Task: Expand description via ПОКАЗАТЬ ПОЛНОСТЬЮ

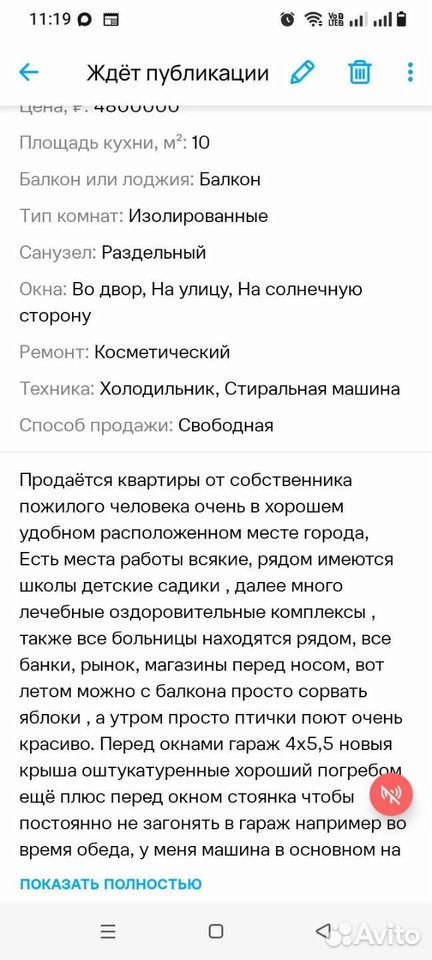Action: pos(111,884)
